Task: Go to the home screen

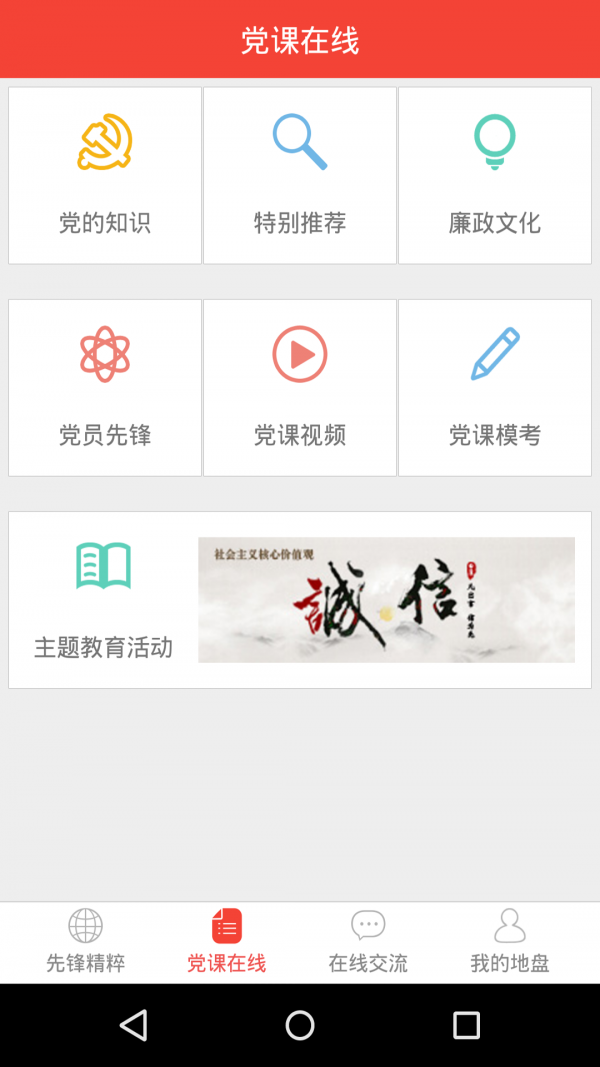Action: (x=300, y=1025)
